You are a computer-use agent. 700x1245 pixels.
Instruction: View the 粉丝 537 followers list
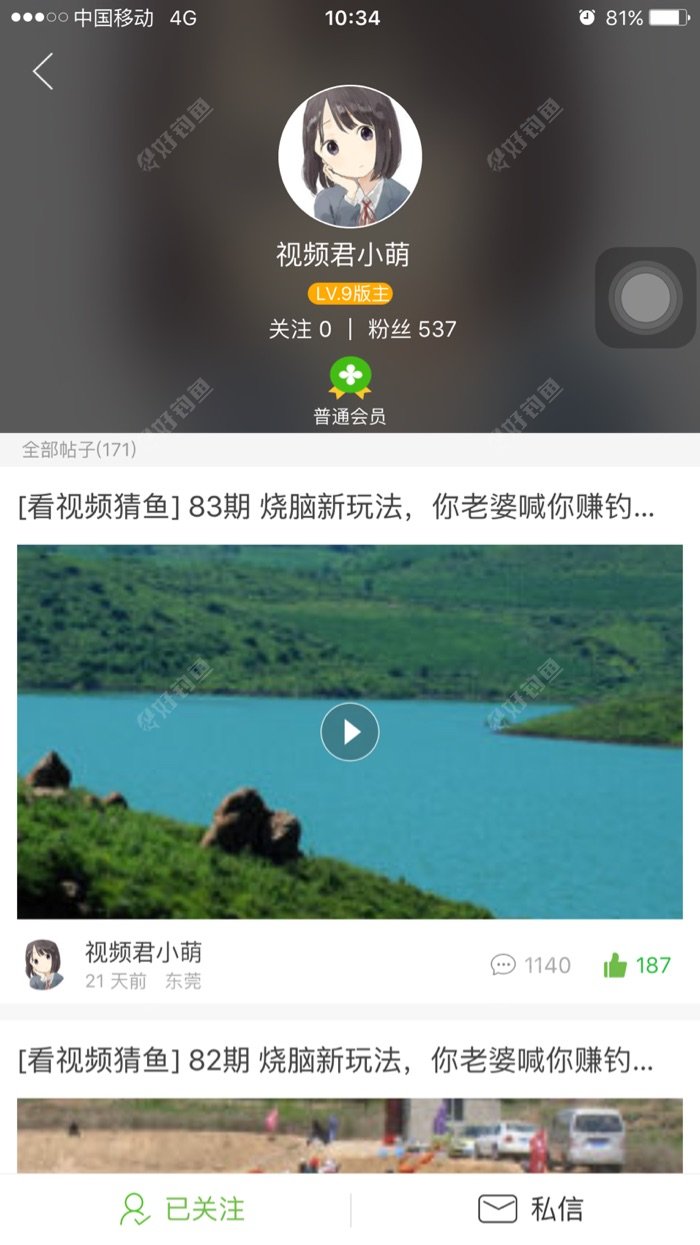412,329
